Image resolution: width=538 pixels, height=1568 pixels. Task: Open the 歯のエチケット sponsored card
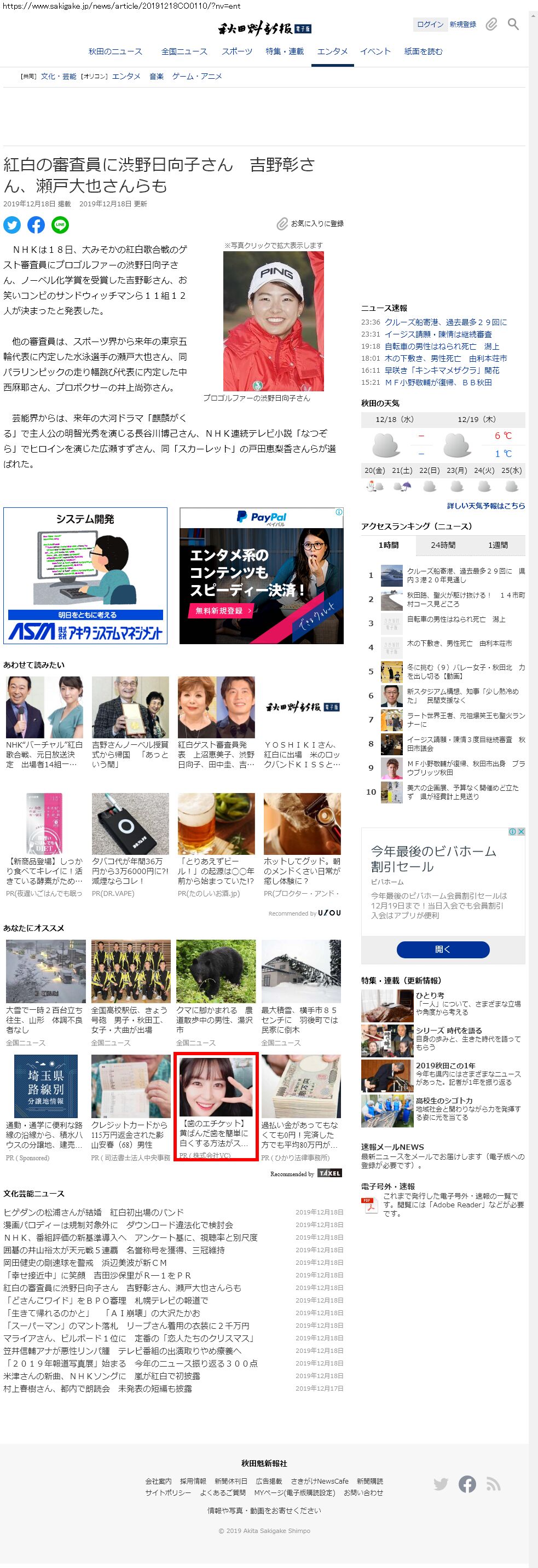click(216, 1107)
